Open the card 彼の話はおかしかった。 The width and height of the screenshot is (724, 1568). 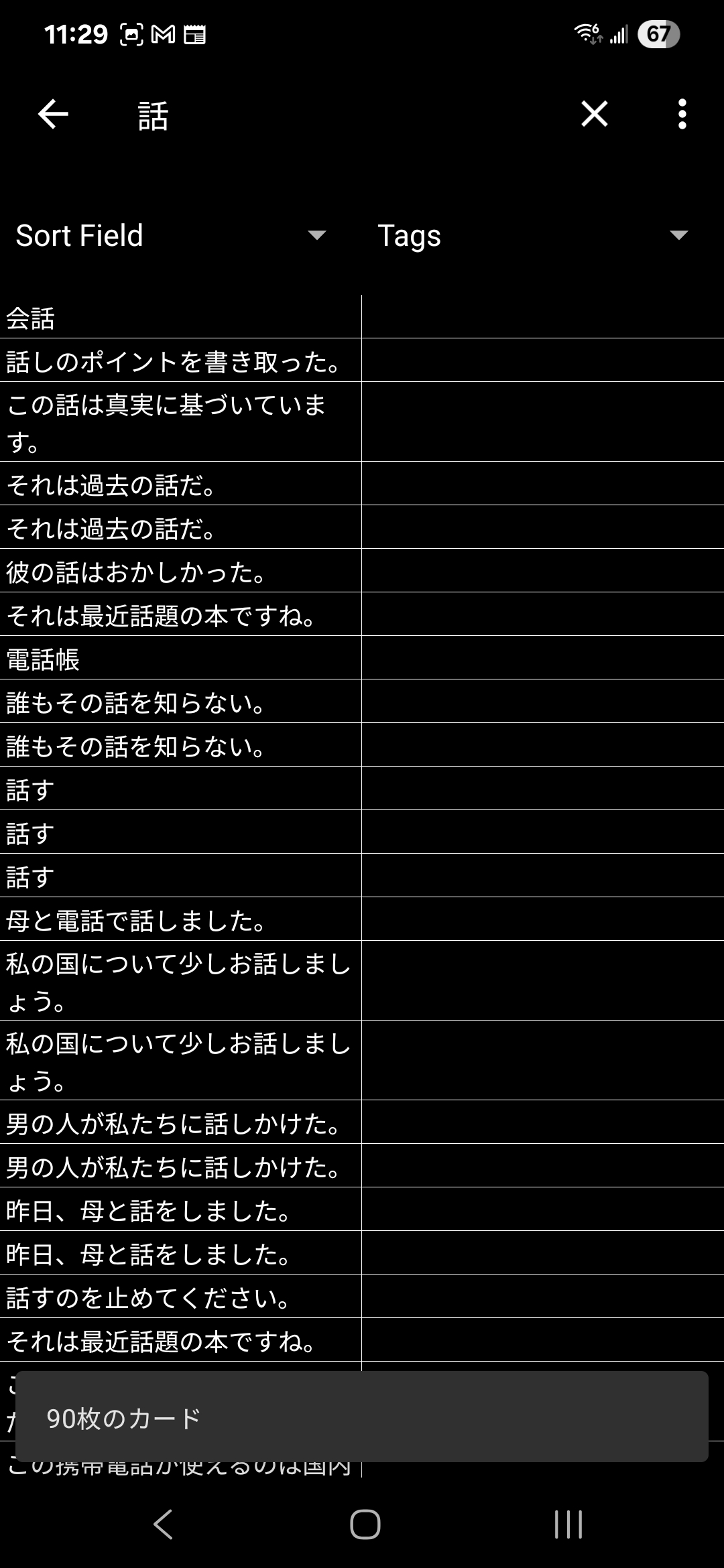click(x=362, y=571)
